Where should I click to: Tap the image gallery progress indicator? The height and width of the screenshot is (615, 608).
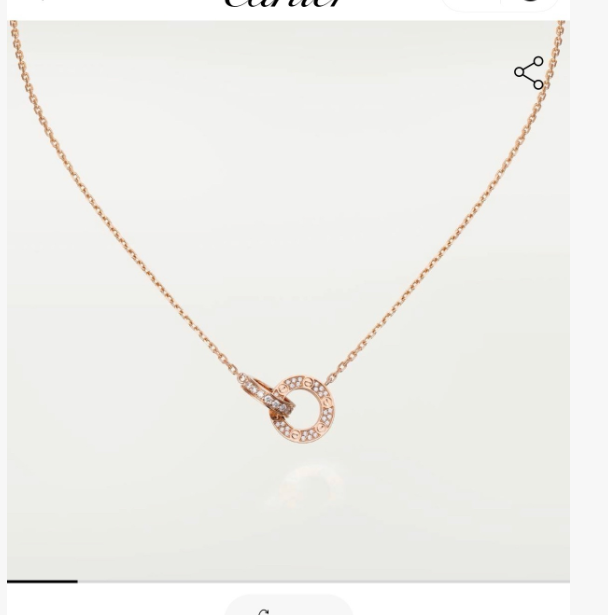[288, 581]
